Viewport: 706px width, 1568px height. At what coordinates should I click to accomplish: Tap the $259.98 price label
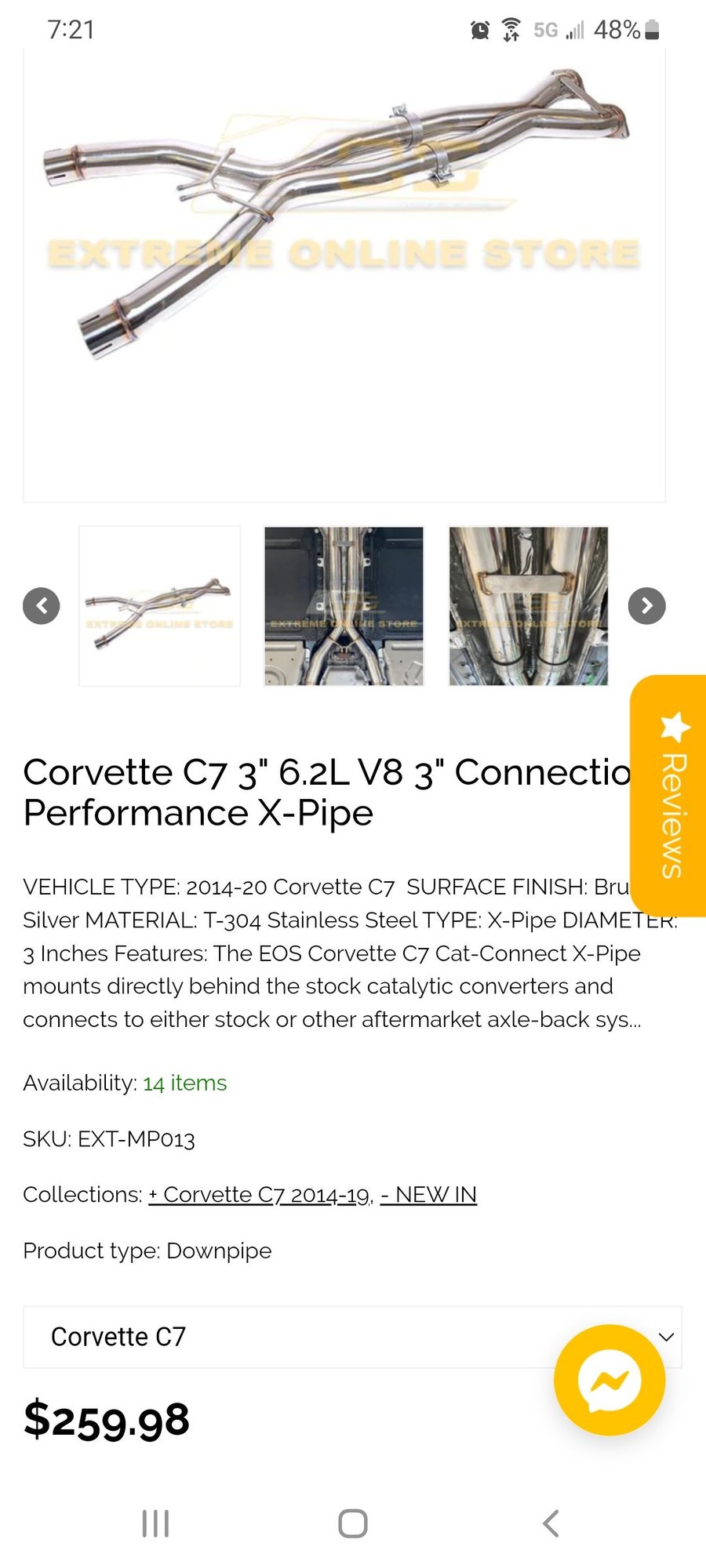tap(107, 1417)
